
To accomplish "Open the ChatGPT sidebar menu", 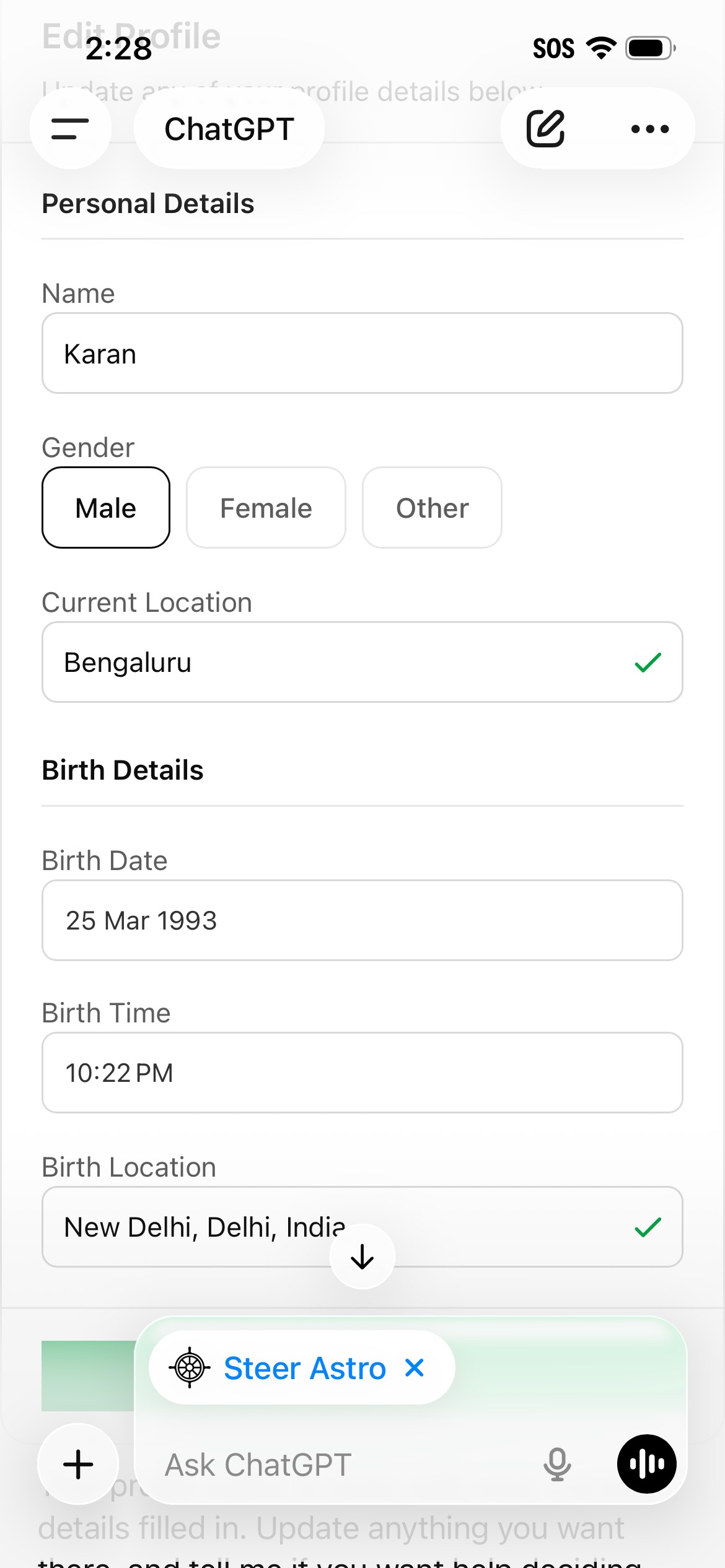I will click(x=70, y=128).
